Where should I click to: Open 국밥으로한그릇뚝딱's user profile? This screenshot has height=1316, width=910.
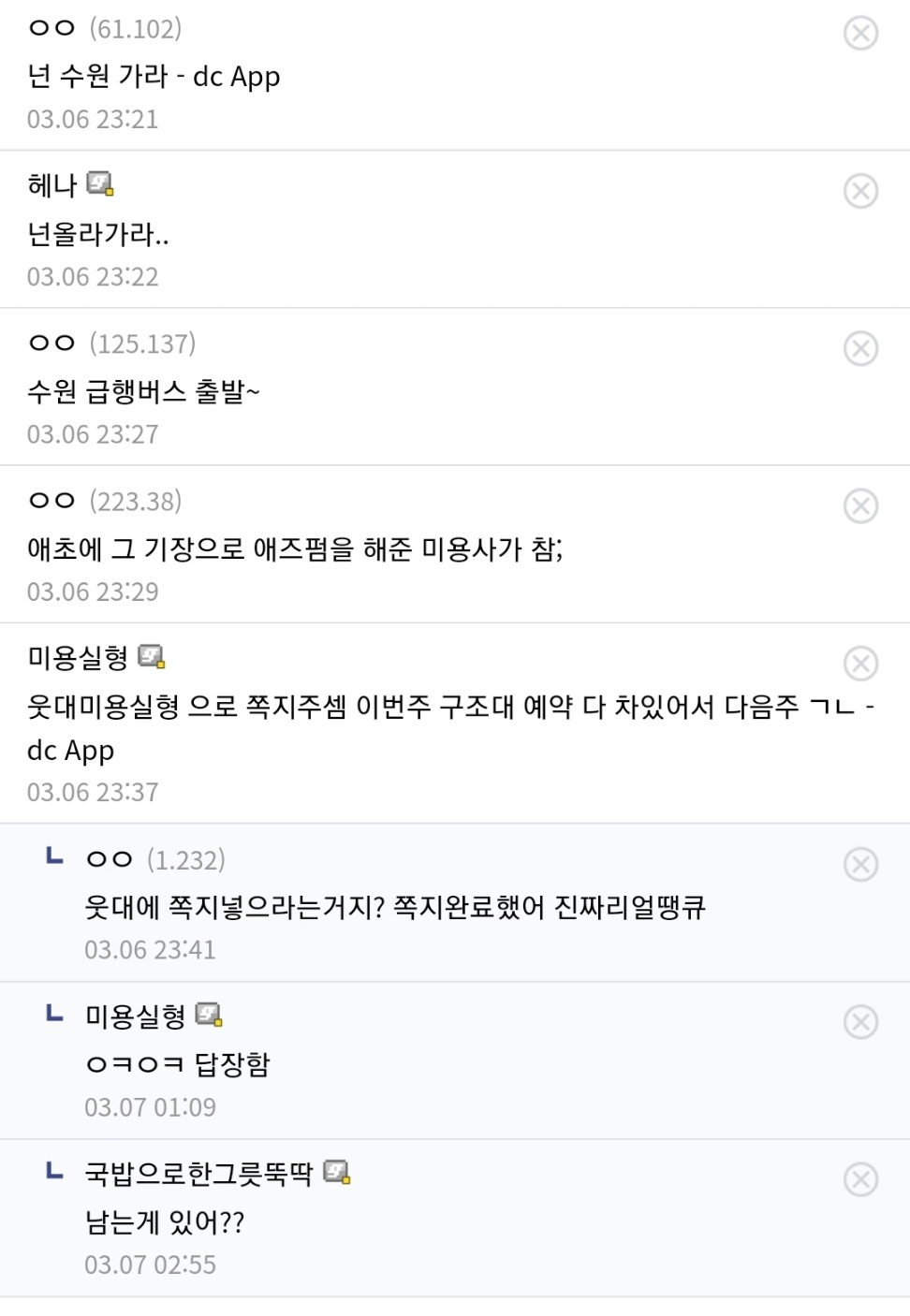point(198,1173)
